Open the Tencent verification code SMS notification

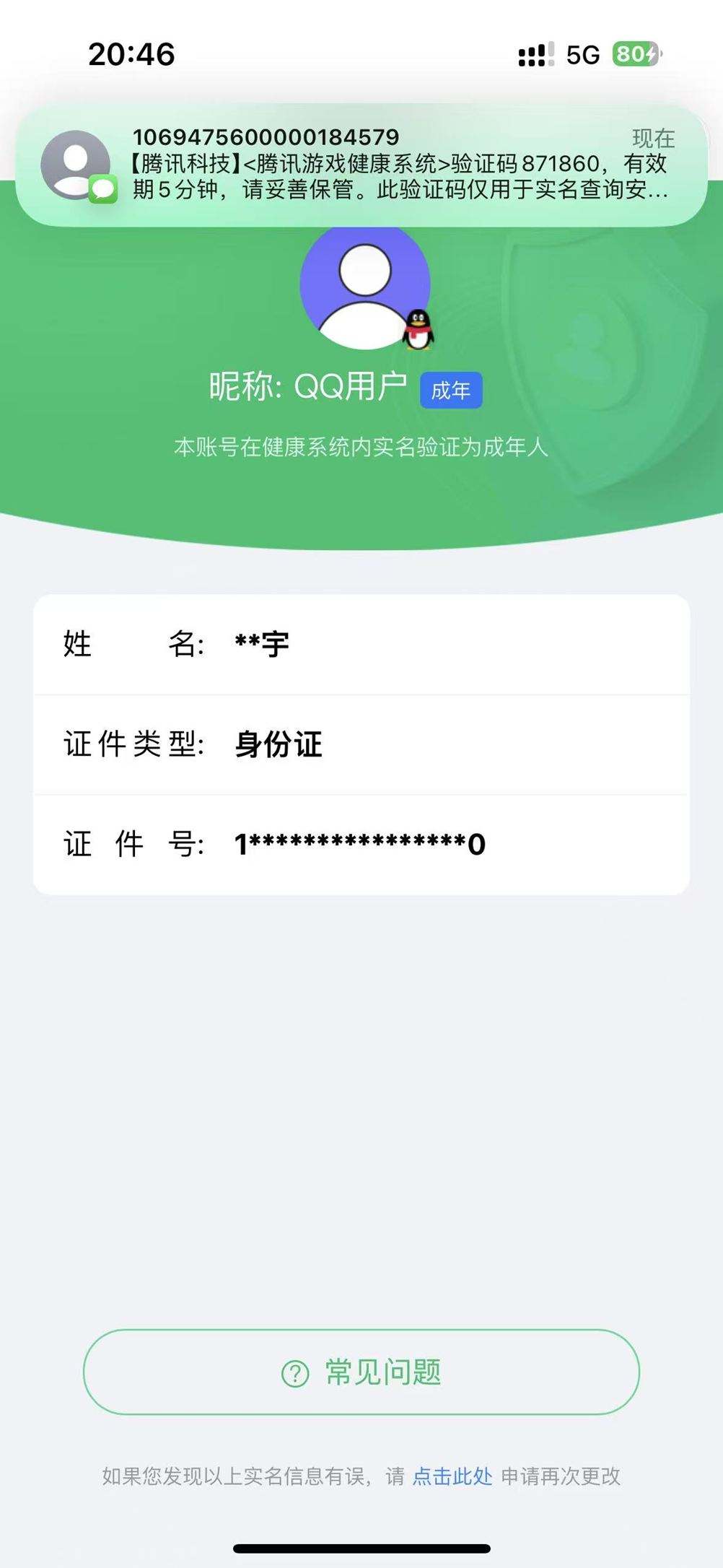(361, 166)
